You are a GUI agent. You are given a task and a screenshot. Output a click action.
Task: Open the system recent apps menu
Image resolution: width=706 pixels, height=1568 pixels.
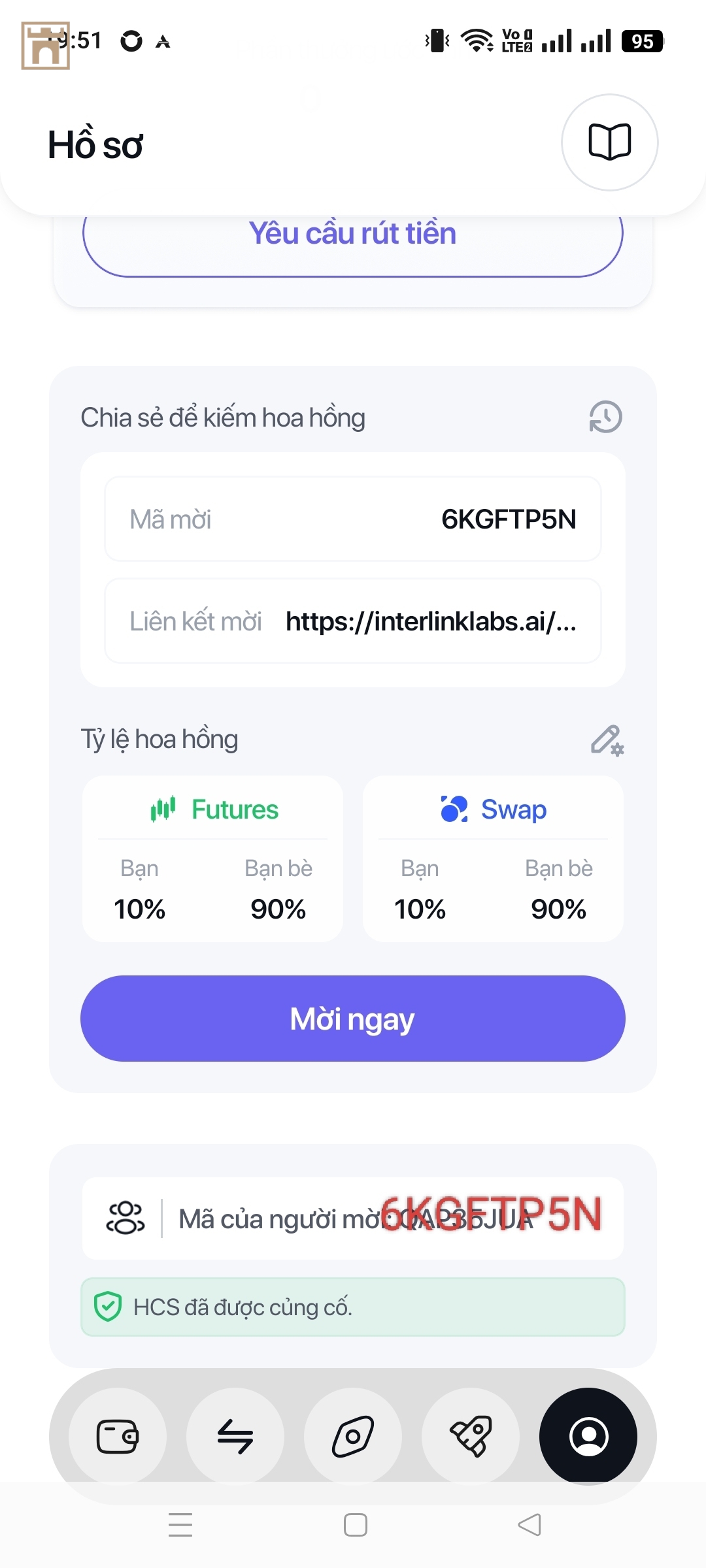tap(180, 1525)
